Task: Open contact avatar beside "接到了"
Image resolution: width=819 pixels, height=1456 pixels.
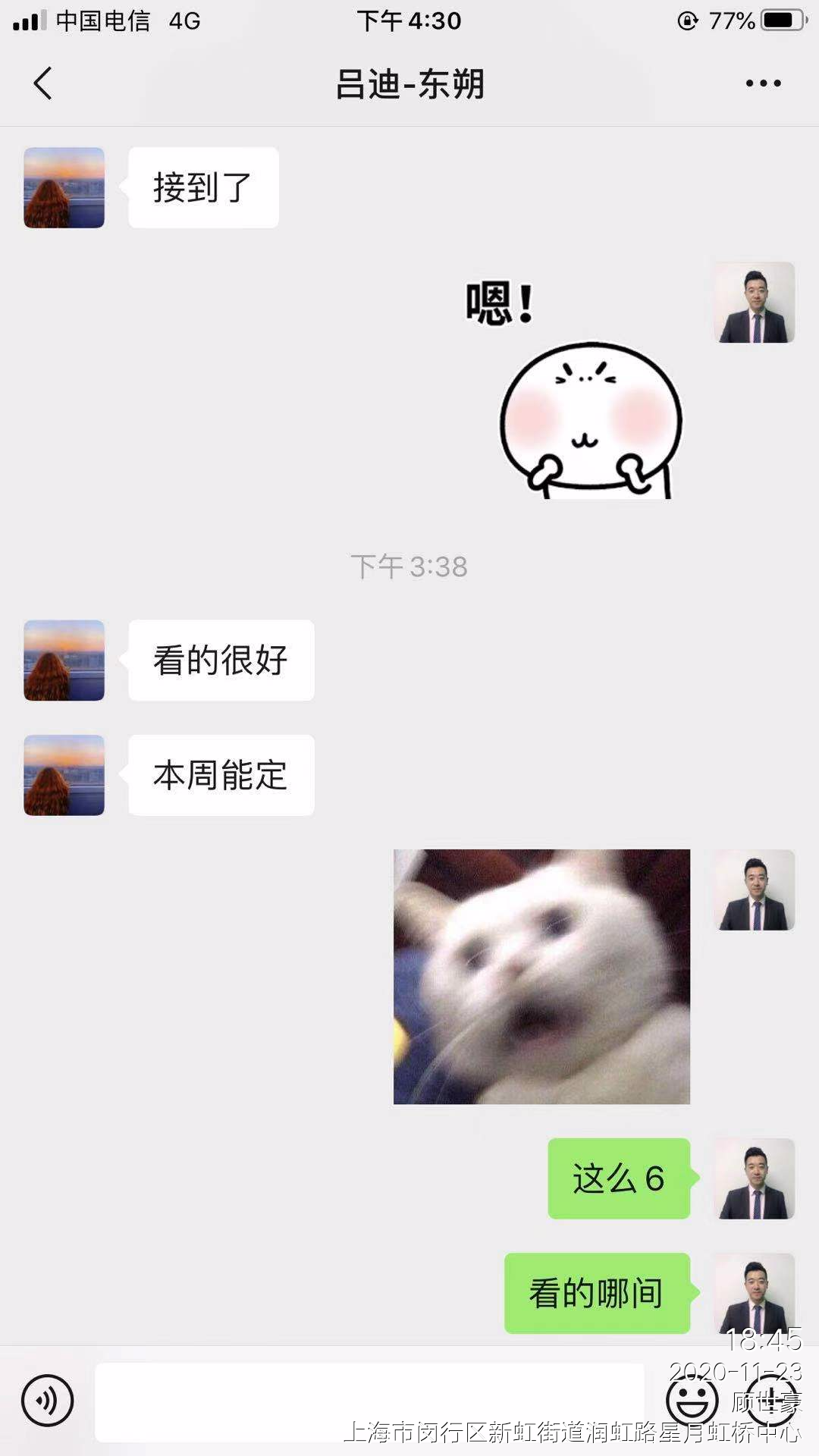Action: [64, 188]
